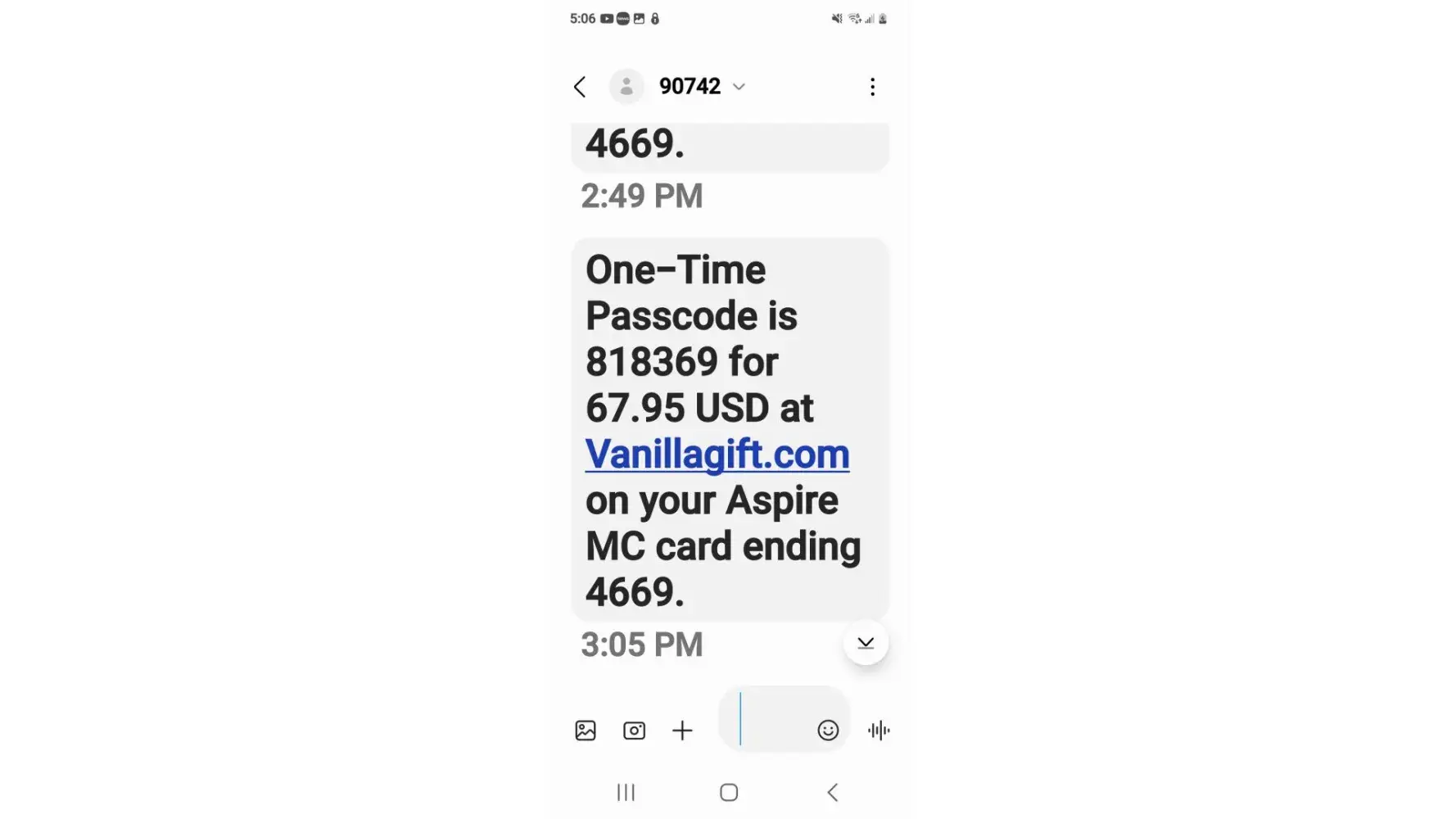This screenshot has height=819, width=1456.
Task: Expand the 90742 contact dropdown
Action: [739, 87]
